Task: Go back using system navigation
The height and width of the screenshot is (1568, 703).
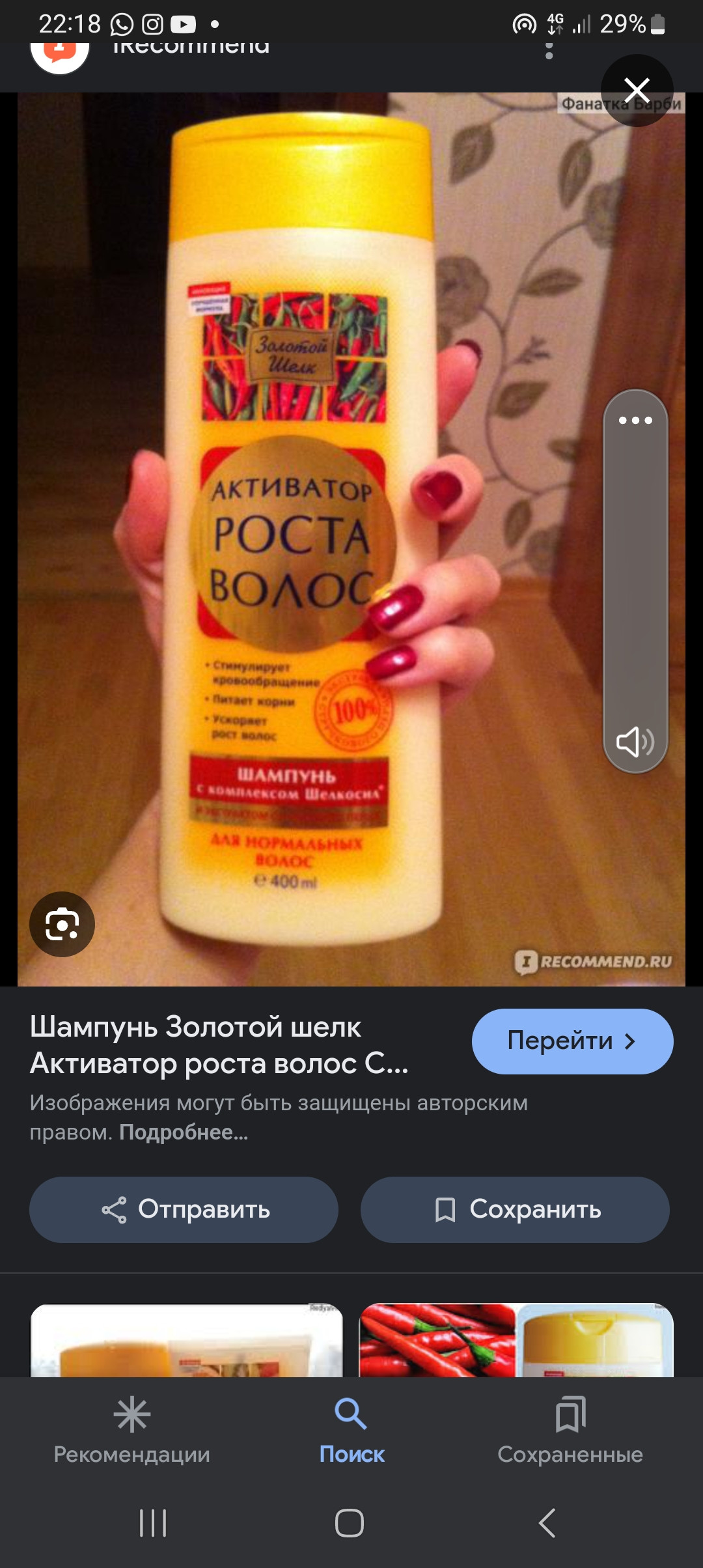Action: tap(547, 1523)
